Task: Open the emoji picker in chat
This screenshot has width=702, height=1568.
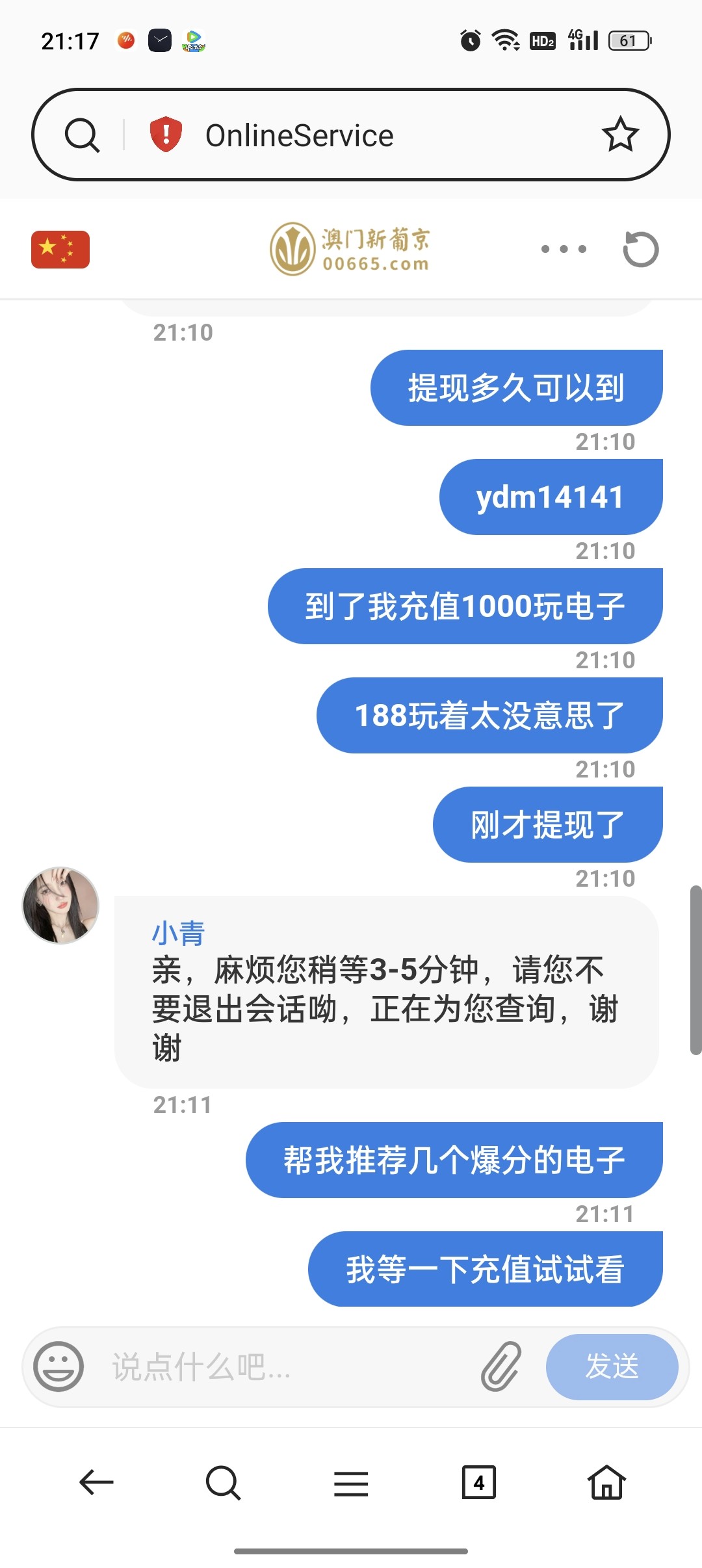Action: click(58, 1367)
